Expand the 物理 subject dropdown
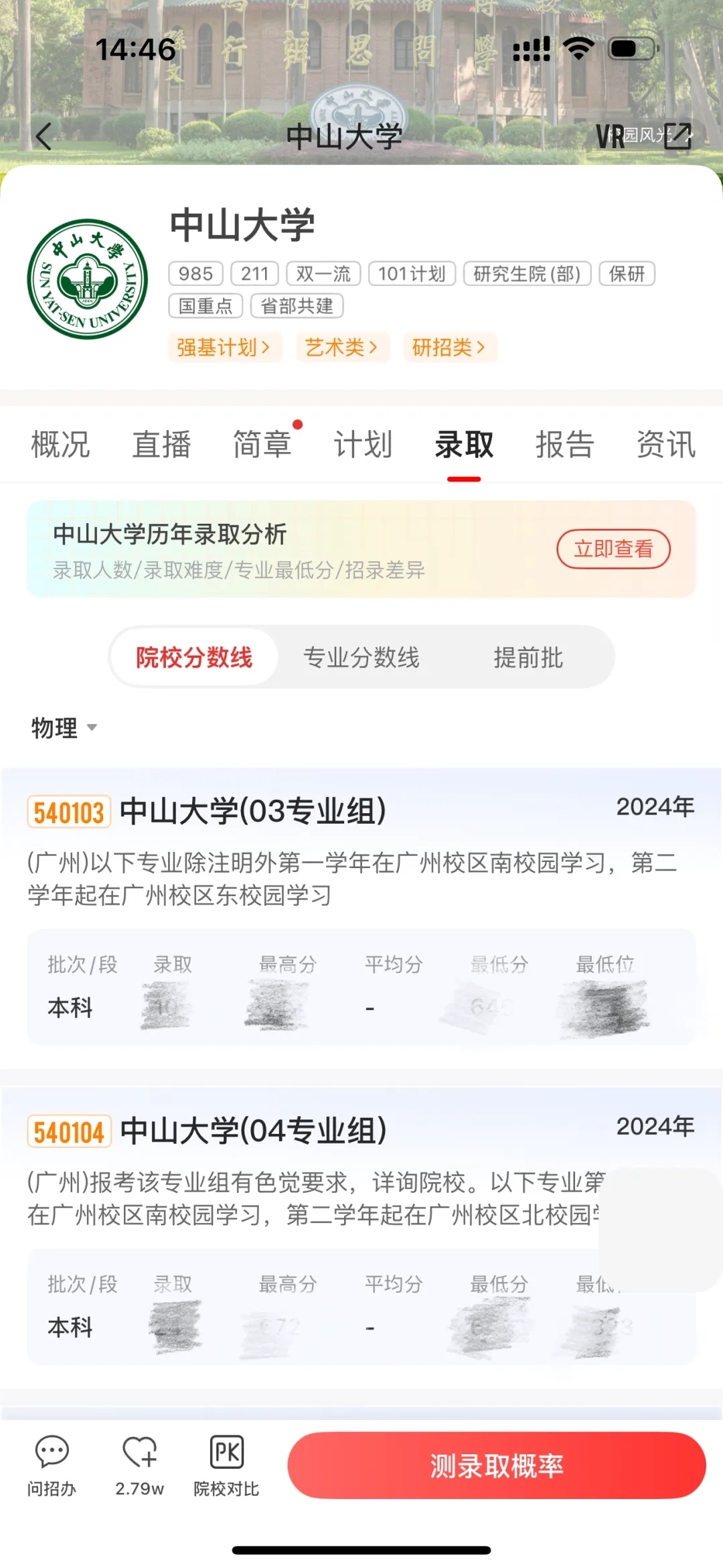Image resolution: width=723 pixels, height=1568 pixels. coord(64,727)
